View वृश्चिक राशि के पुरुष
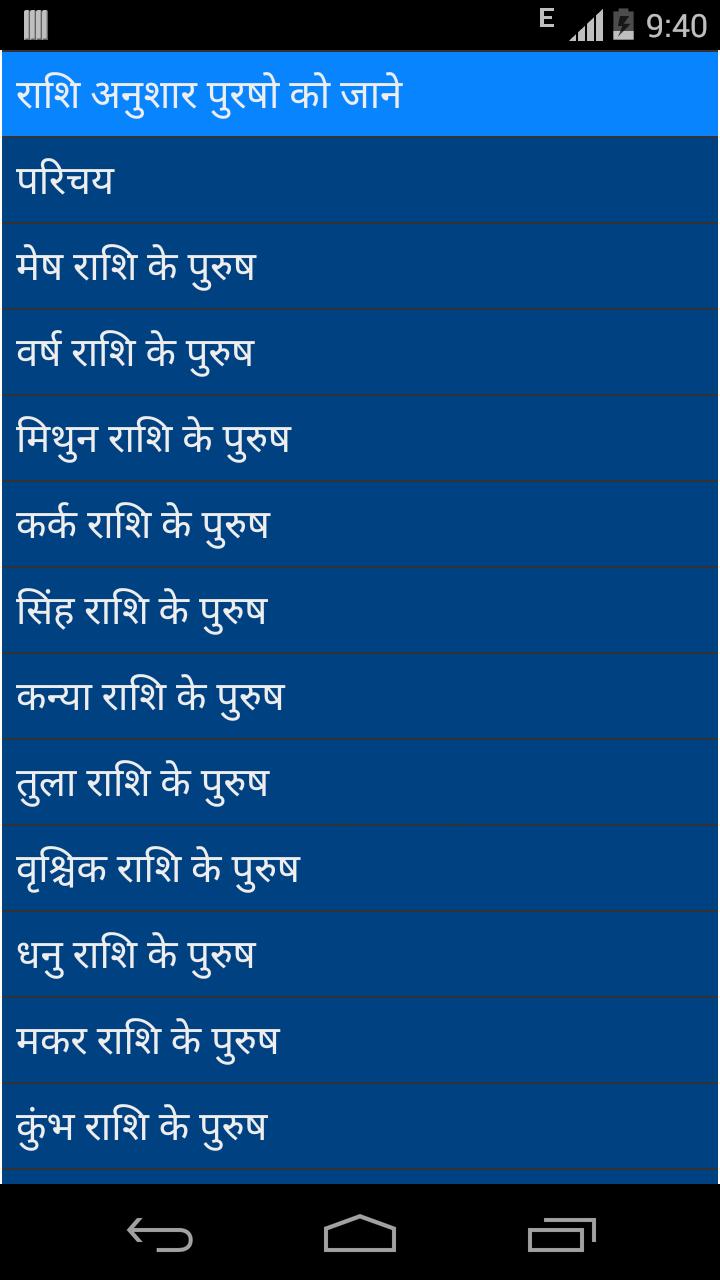This screenshot has width=720, height=1280. pyautogui.click(x=360, y=868)
